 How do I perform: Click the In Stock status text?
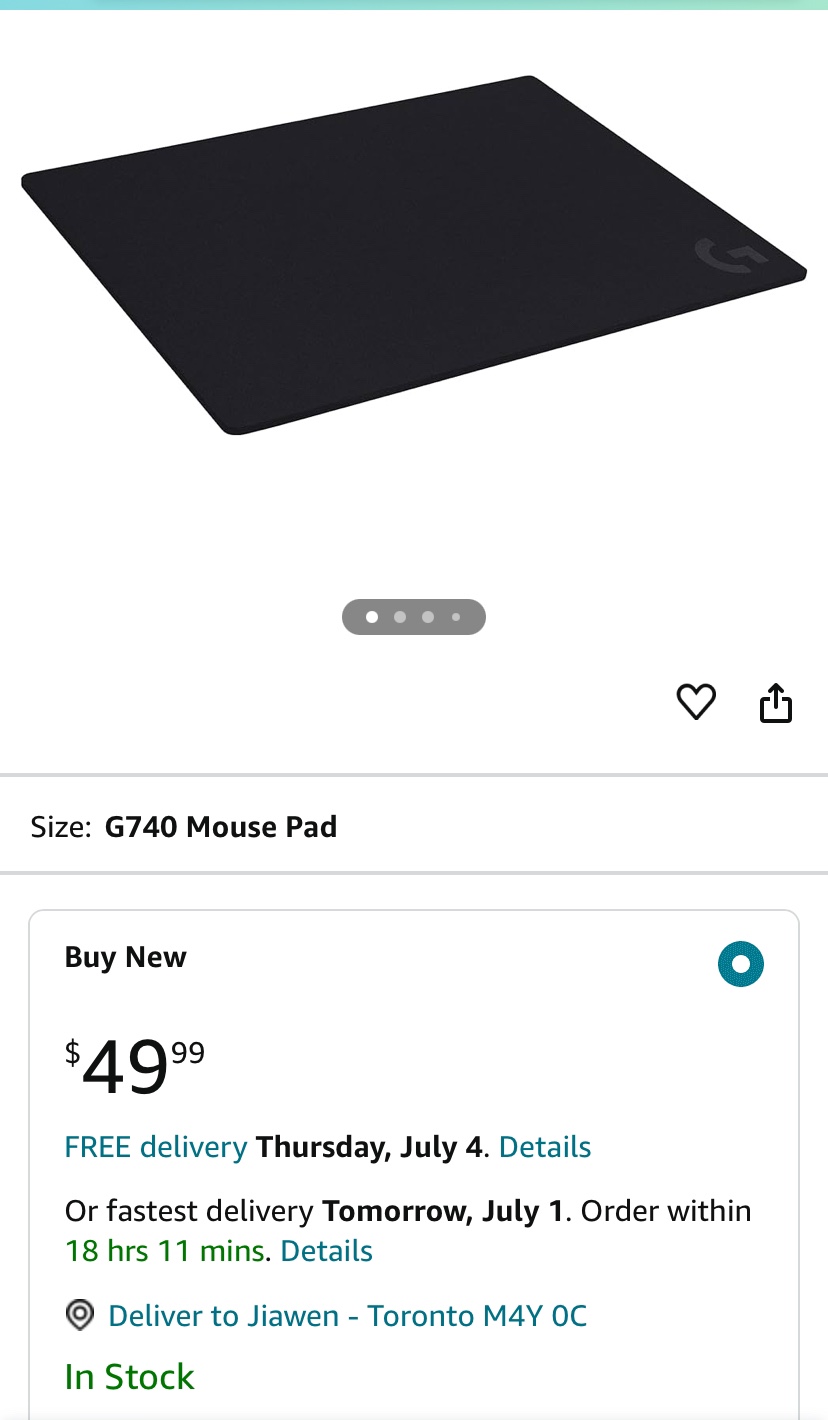pos(129,1376)
